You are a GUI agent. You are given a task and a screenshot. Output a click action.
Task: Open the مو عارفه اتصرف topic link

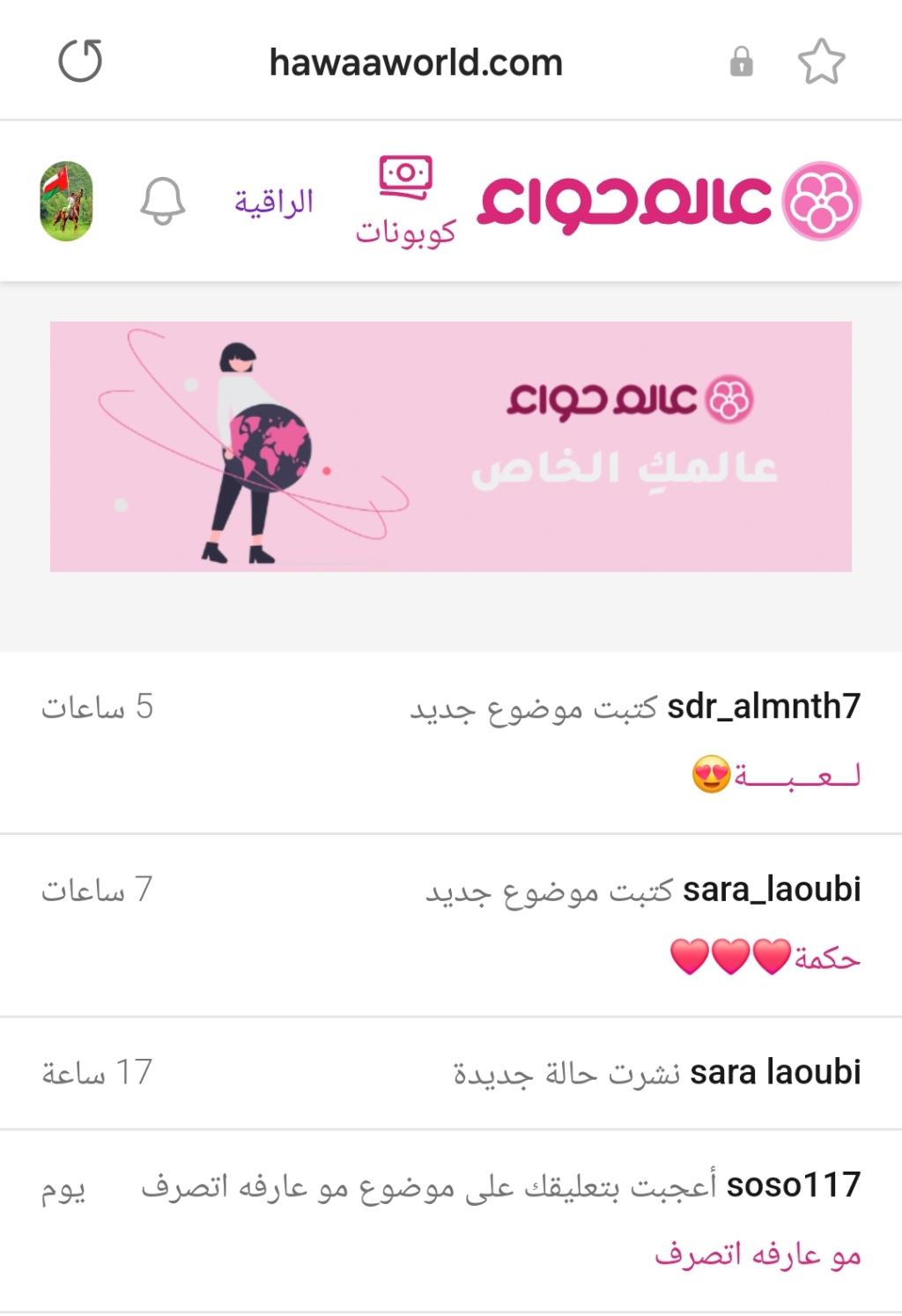coord(757,1254)
